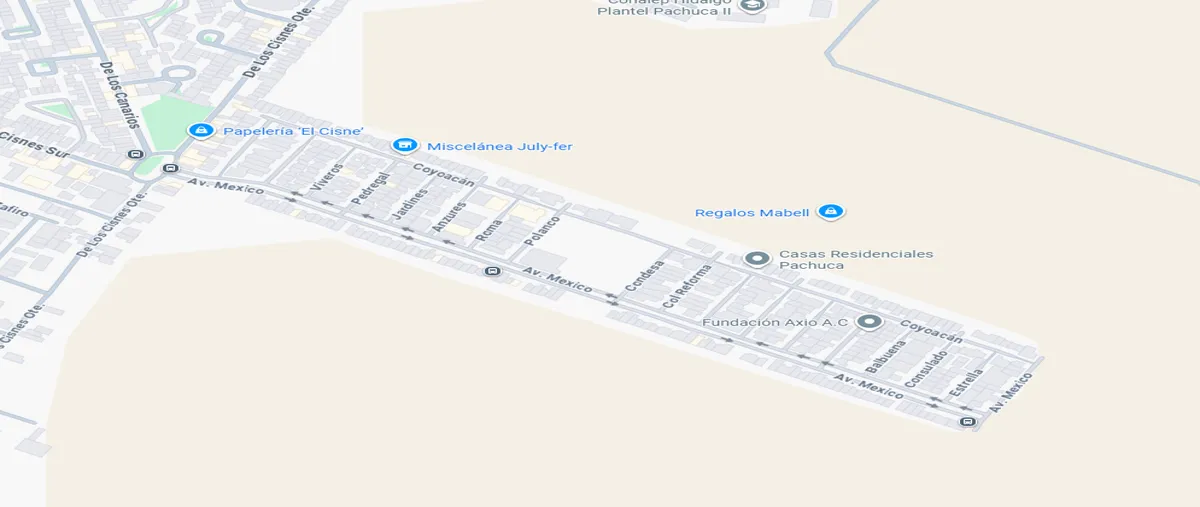Open the Casas Residenciales Pachuca pin
1200x507 pixels.
point(758,259)
